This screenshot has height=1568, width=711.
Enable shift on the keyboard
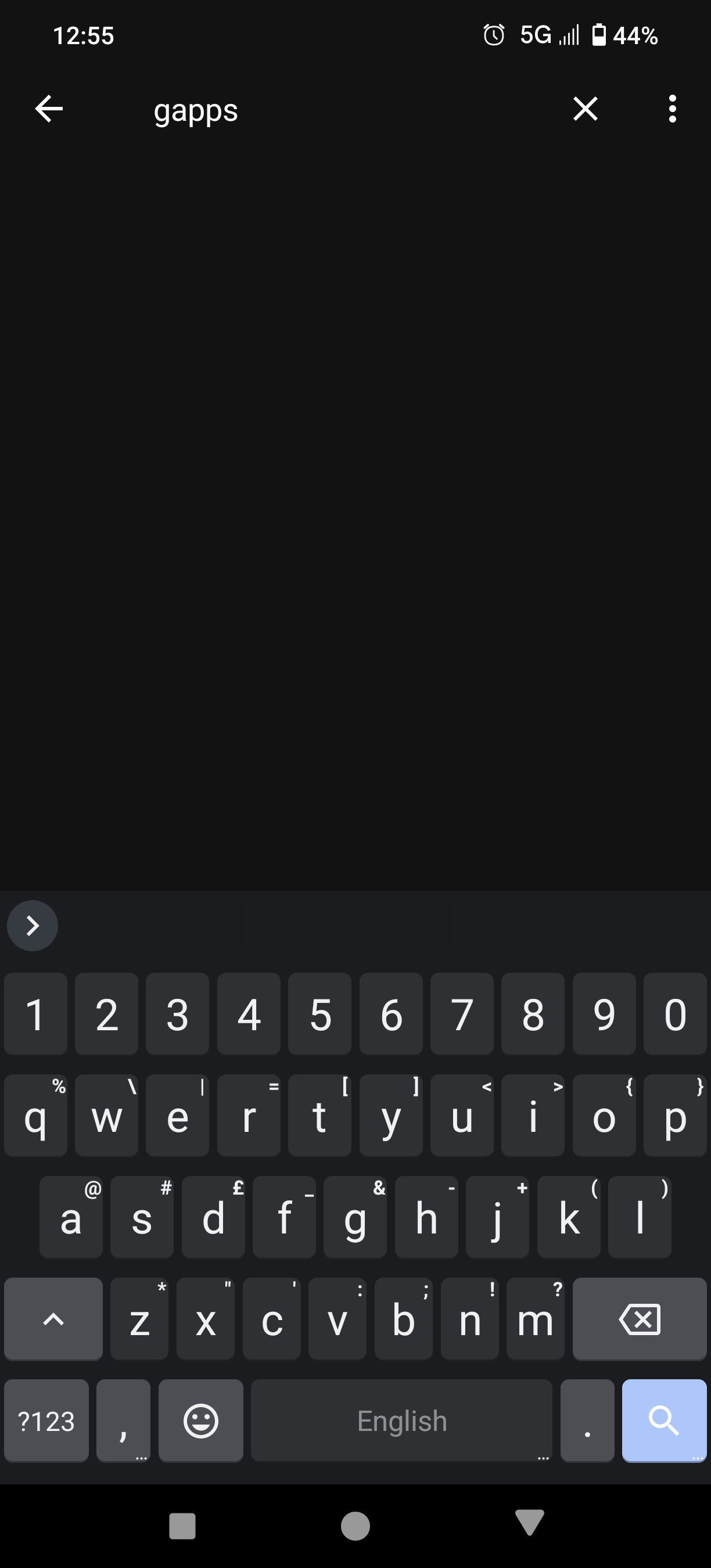pos(53,1318)
